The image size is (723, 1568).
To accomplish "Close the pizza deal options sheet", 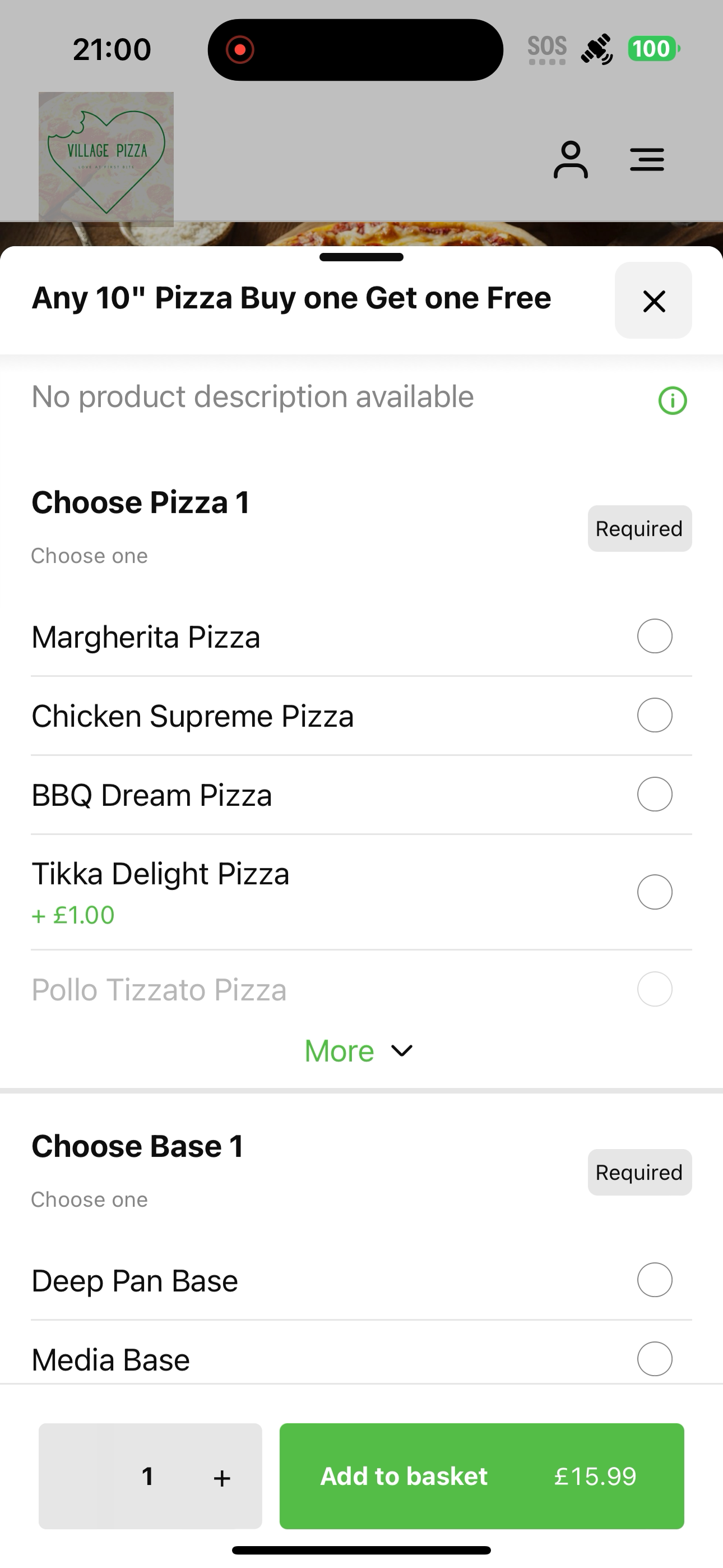I will tap(653, 300).
